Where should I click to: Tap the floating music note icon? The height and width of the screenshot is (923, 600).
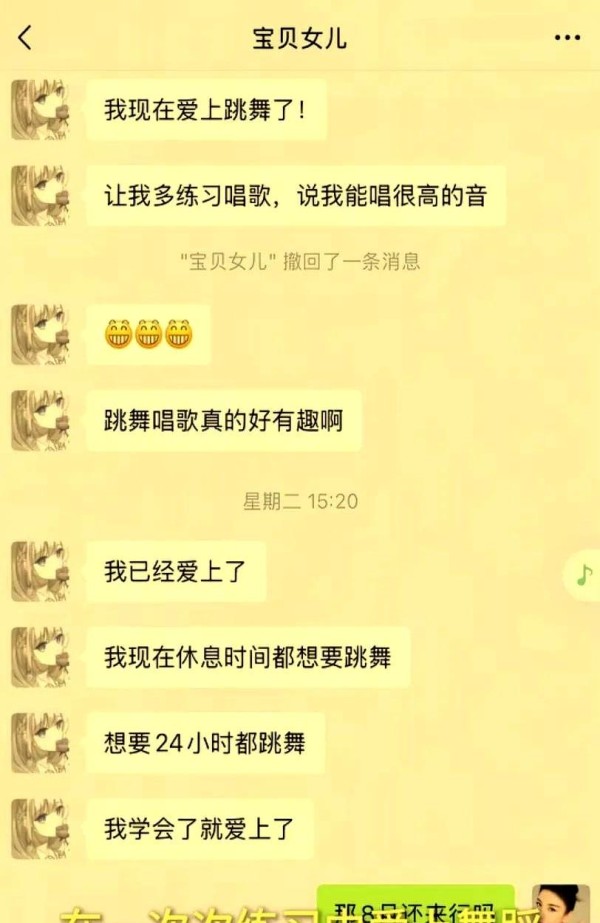coord(583,573)
